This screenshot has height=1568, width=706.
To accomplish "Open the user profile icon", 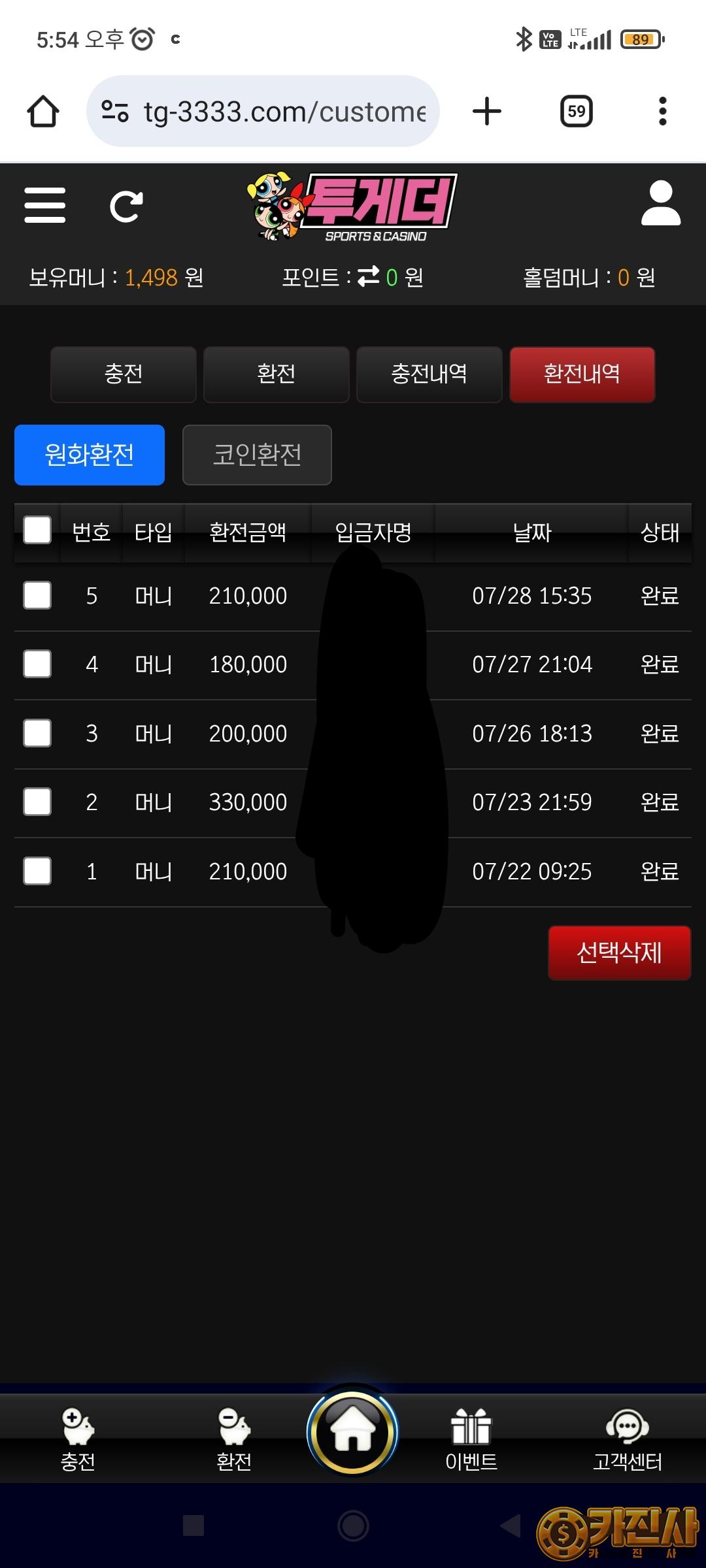I will pos(661,204).
